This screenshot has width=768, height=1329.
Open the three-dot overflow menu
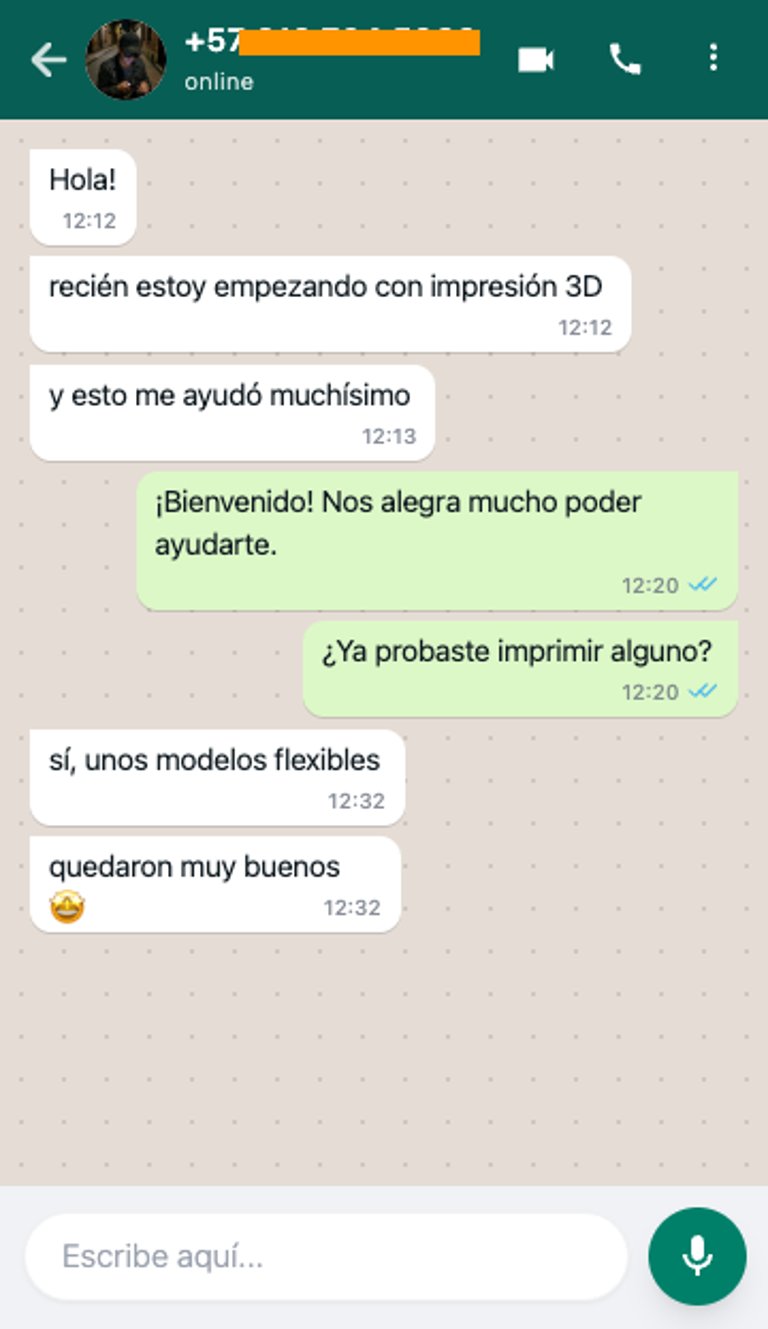(713, 58)
